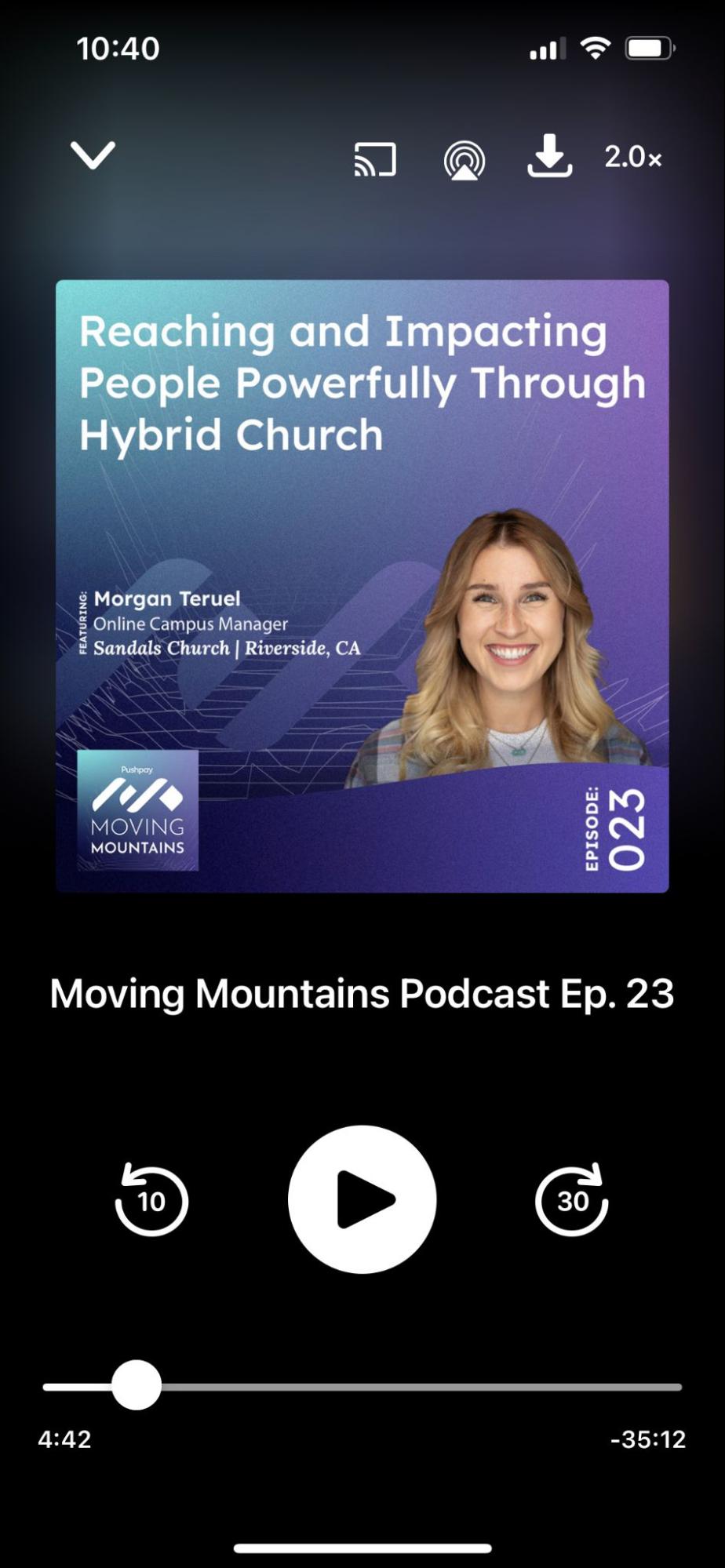Change the 2.0x playback speed
Image resolution: width=725 pixels, height=1568 pixels.
pos(632,158)
